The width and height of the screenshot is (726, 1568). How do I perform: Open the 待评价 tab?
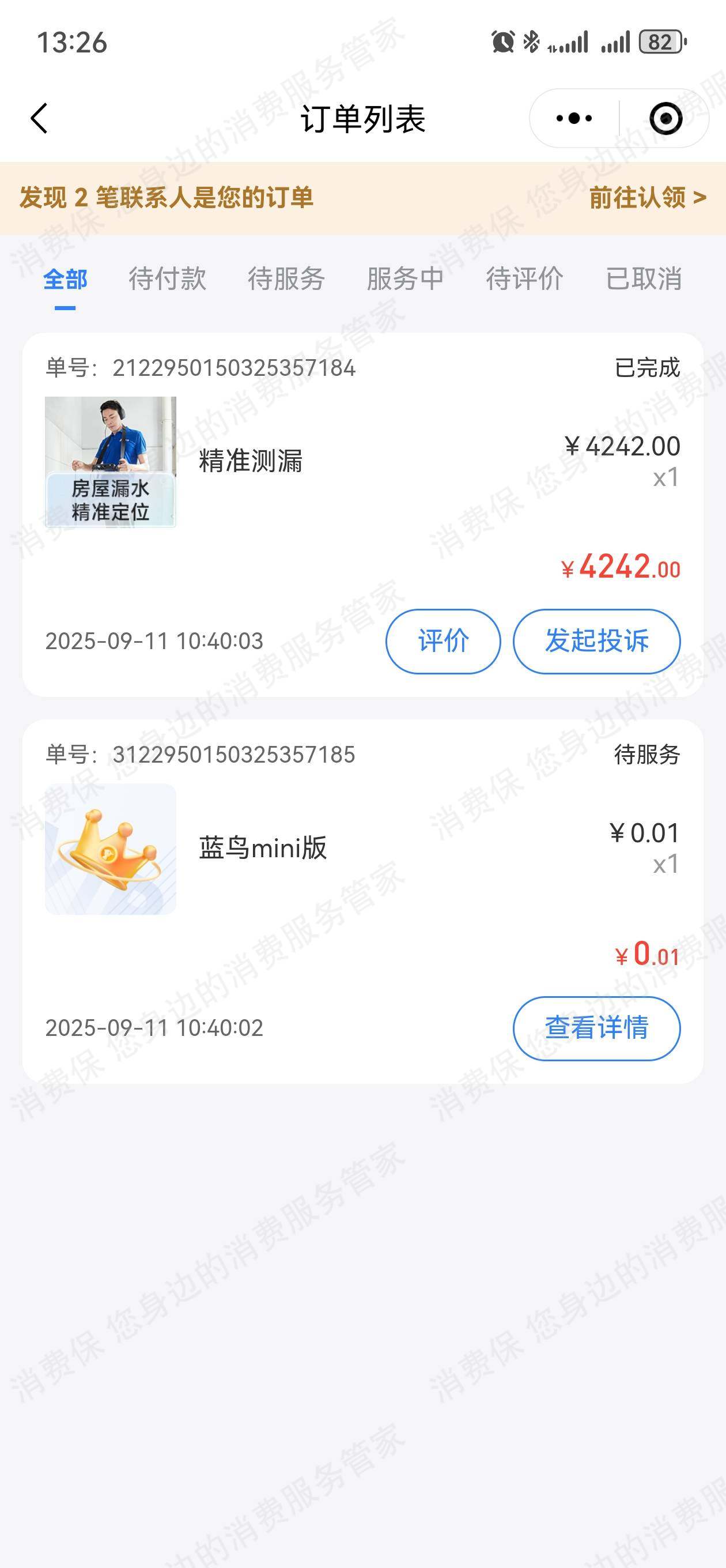524,280
